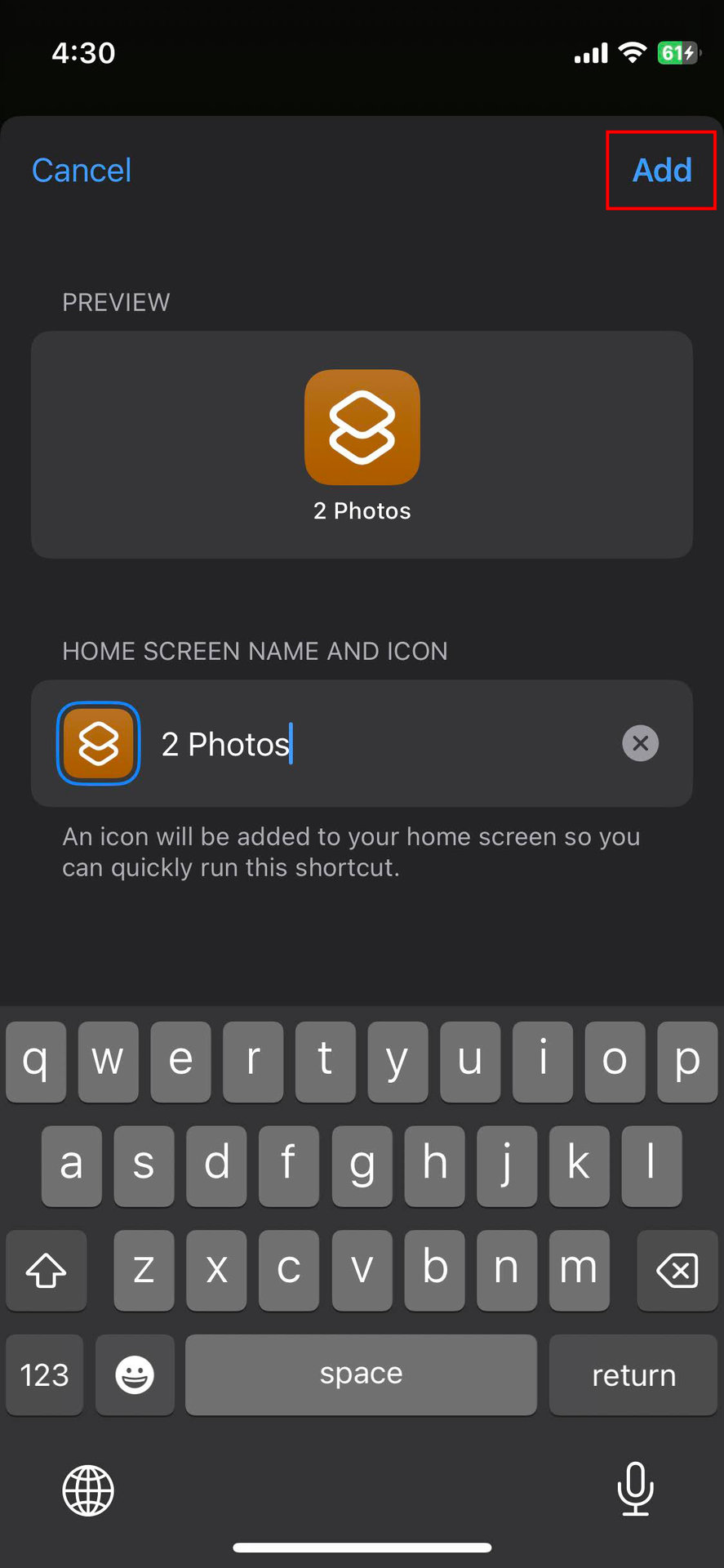This screenshot has width=724, height=1568.
Task: Start dictation with the microphone
Action: pos(635,1489)
